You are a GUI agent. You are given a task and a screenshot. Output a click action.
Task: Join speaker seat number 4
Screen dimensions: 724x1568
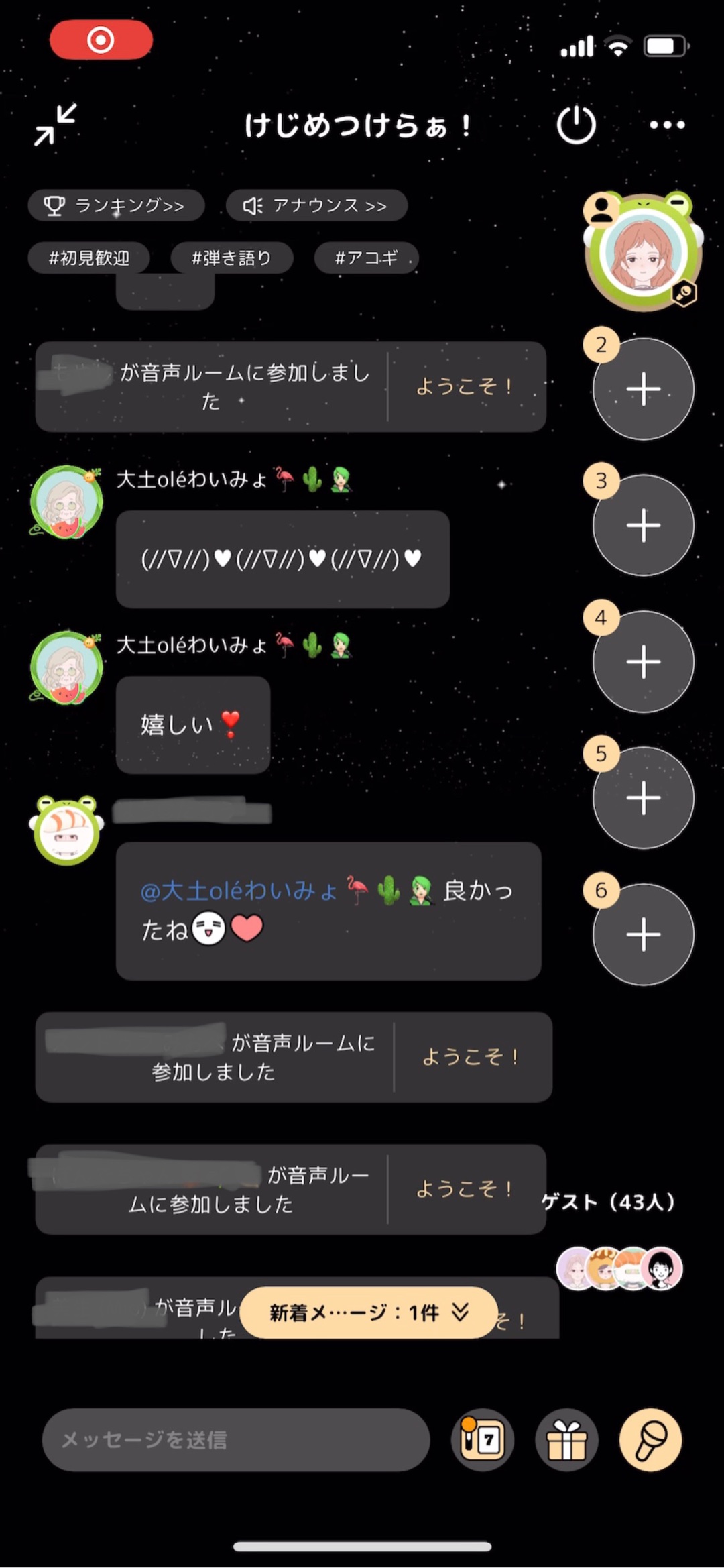coord(643,662)
